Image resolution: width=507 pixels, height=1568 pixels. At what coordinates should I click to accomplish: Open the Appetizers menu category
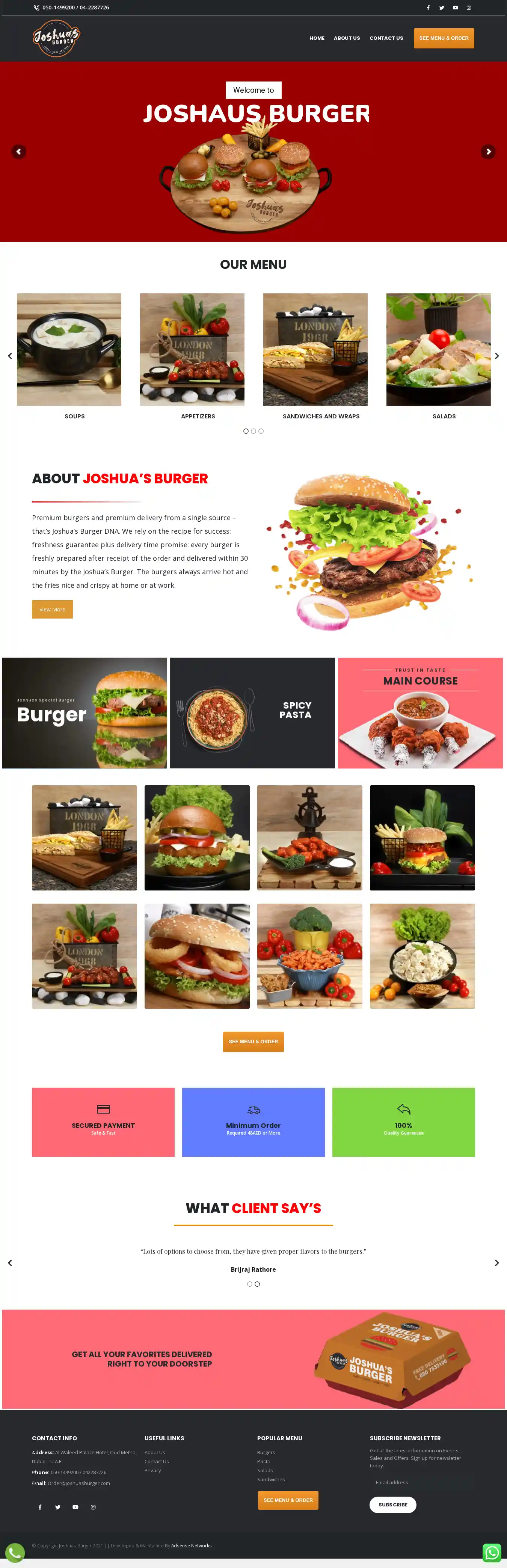tap(192, 350)
